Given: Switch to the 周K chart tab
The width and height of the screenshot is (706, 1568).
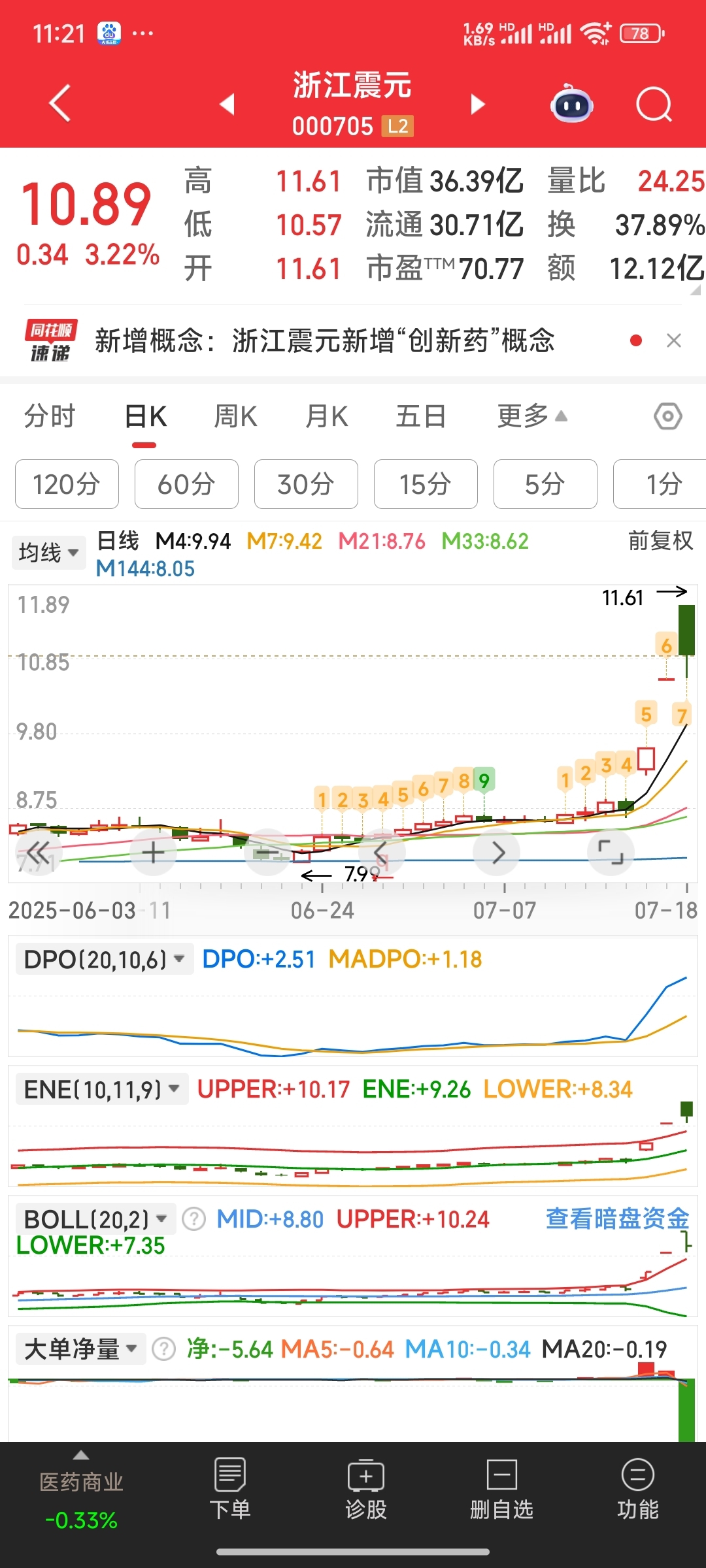Looking at the screenshot, I should [235, 416].
